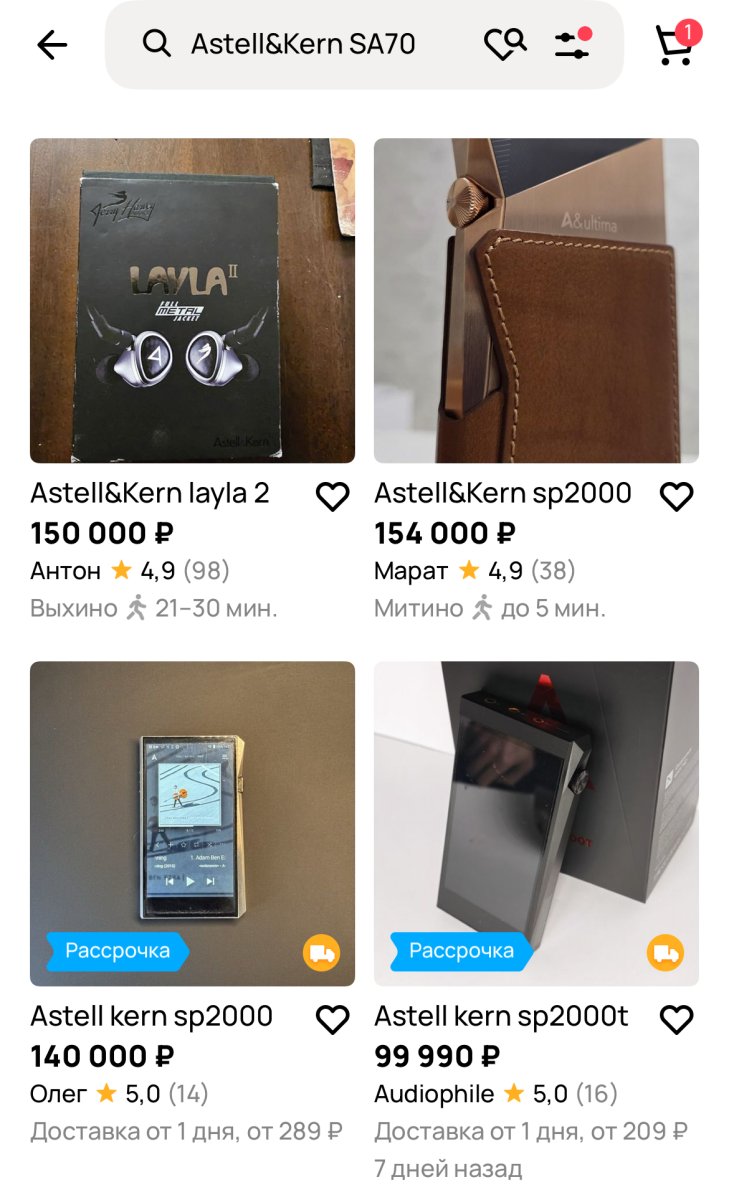Save this search with the heart-magnifier icon

pyautogui.click(x=504, y=44)
